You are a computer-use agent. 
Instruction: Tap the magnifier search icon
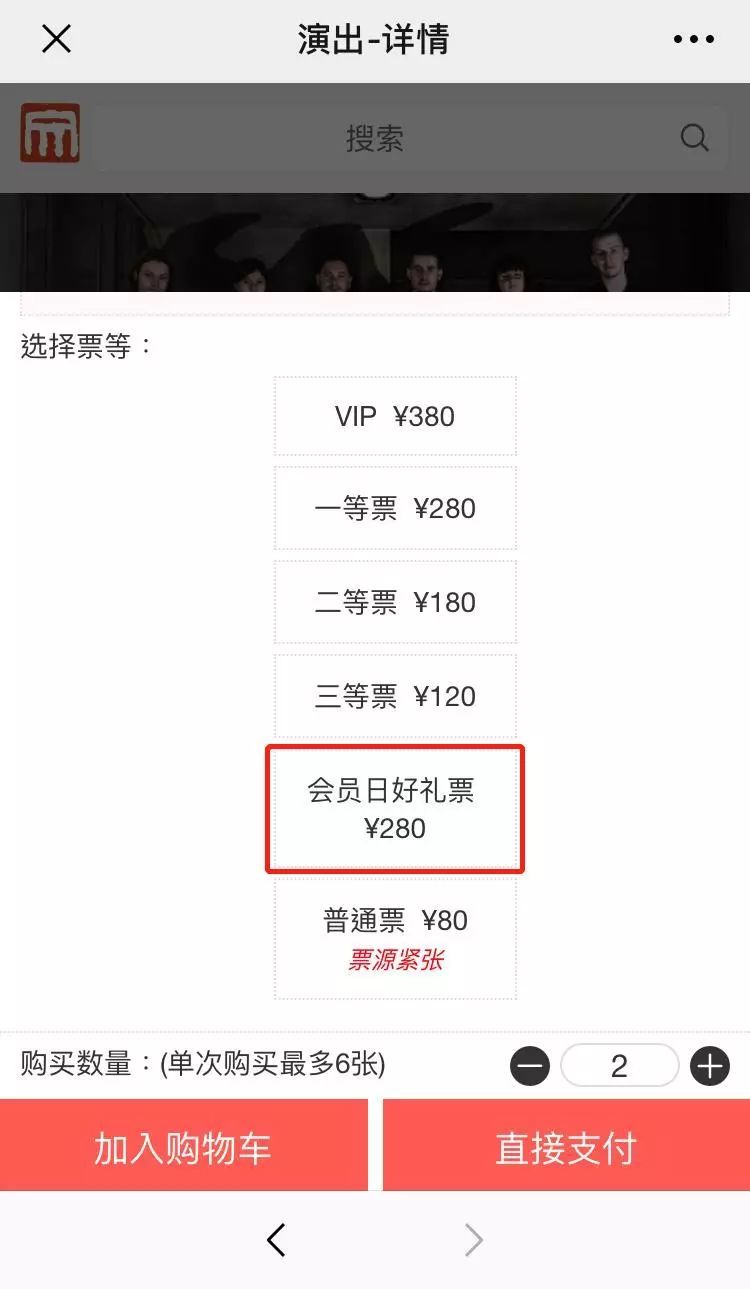pos(694,138)
